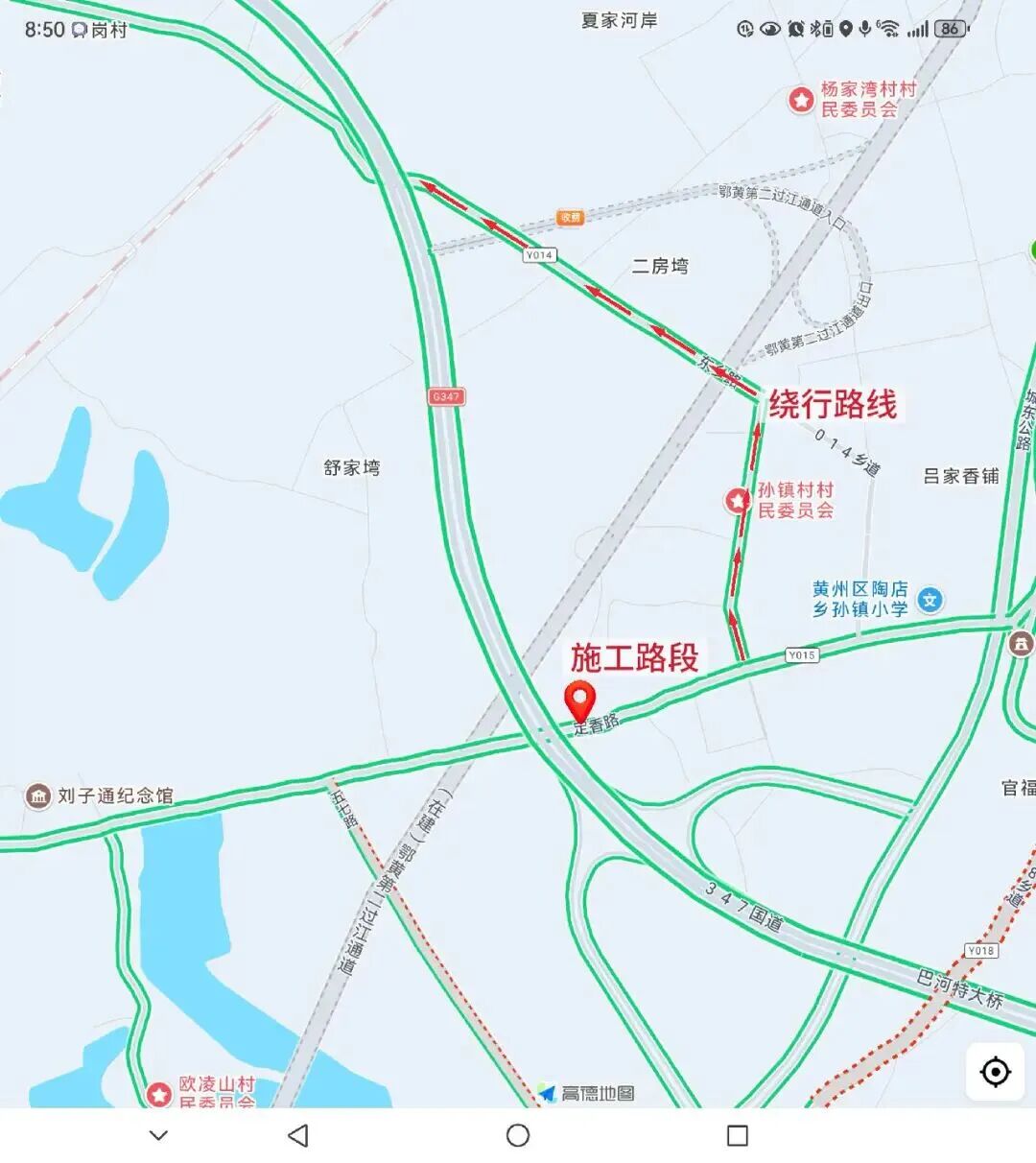The width and height of the screenshot is (1036, 1163).
Task: Open the 欧凌山村民委员会 marker
Action: [x=159, y=1094]
